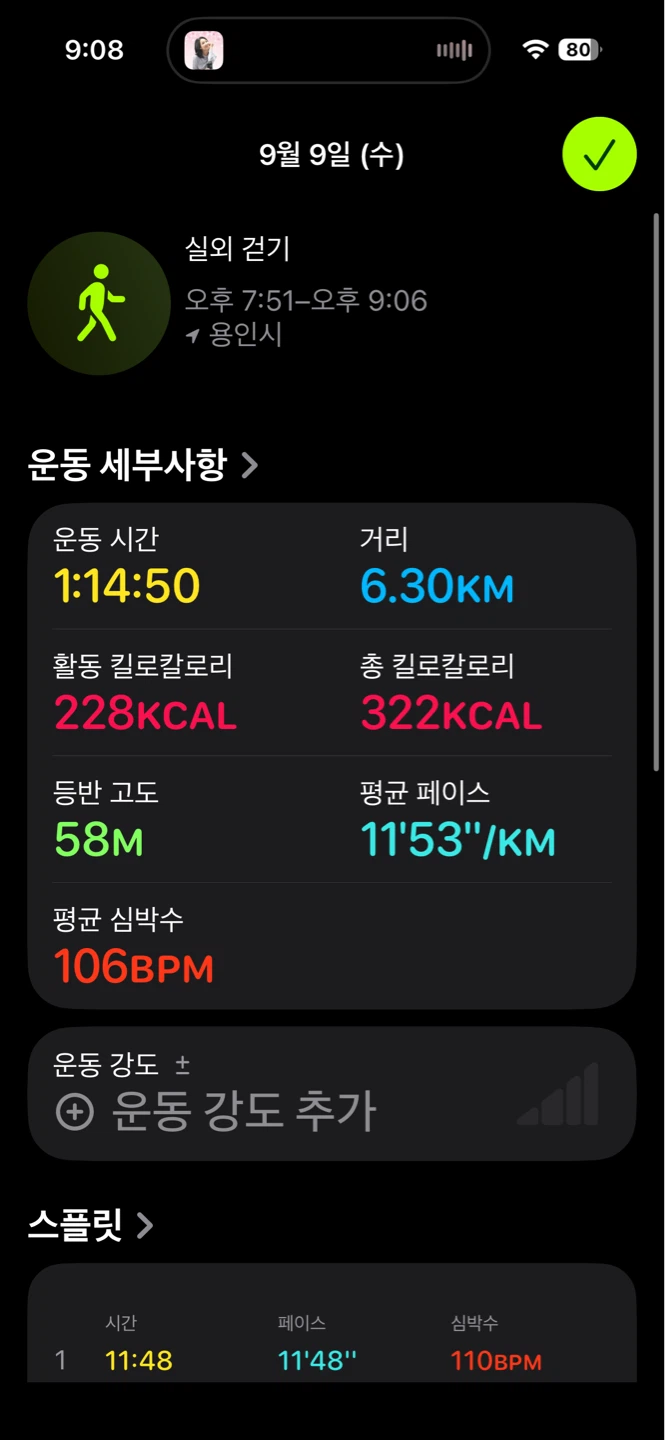This screenshot has height=1440, width=665.
Task: Open the workout metrics card
Action: (x=332, y=756)
